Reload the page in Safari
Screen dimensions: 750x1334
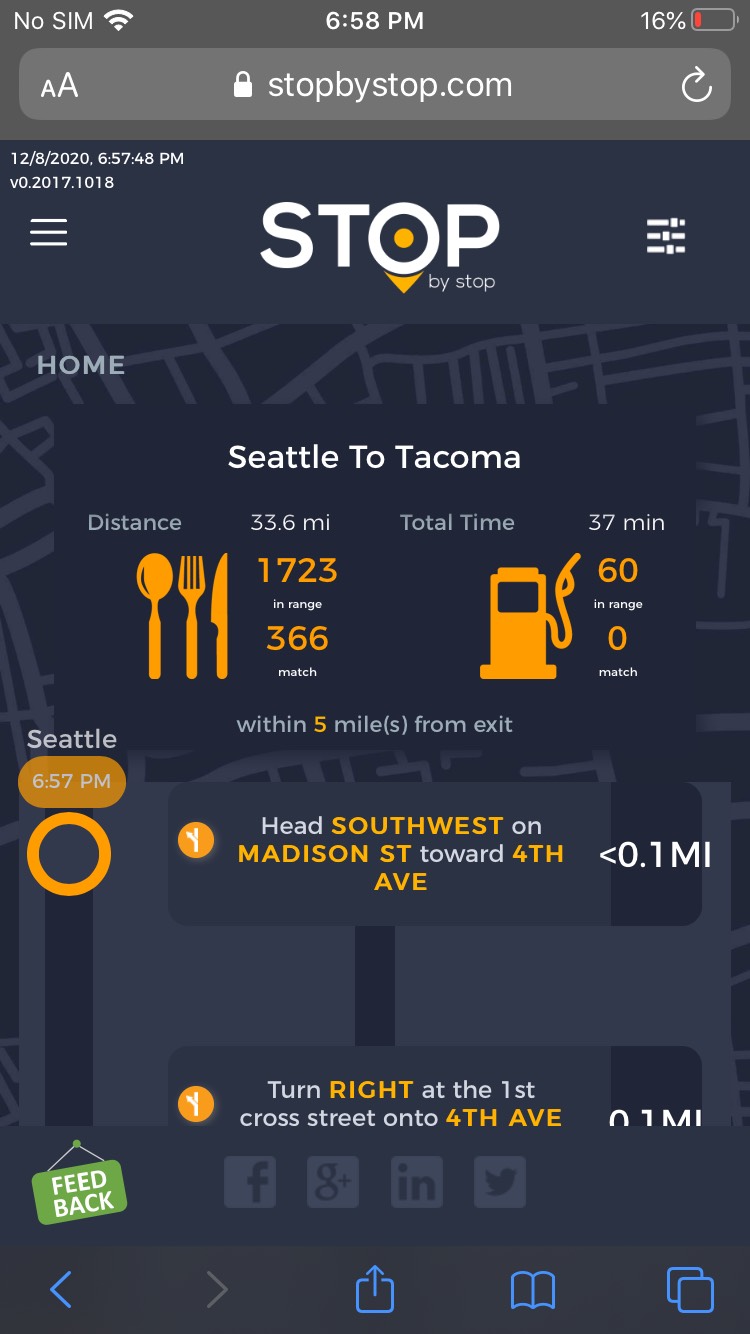point(696,86)
